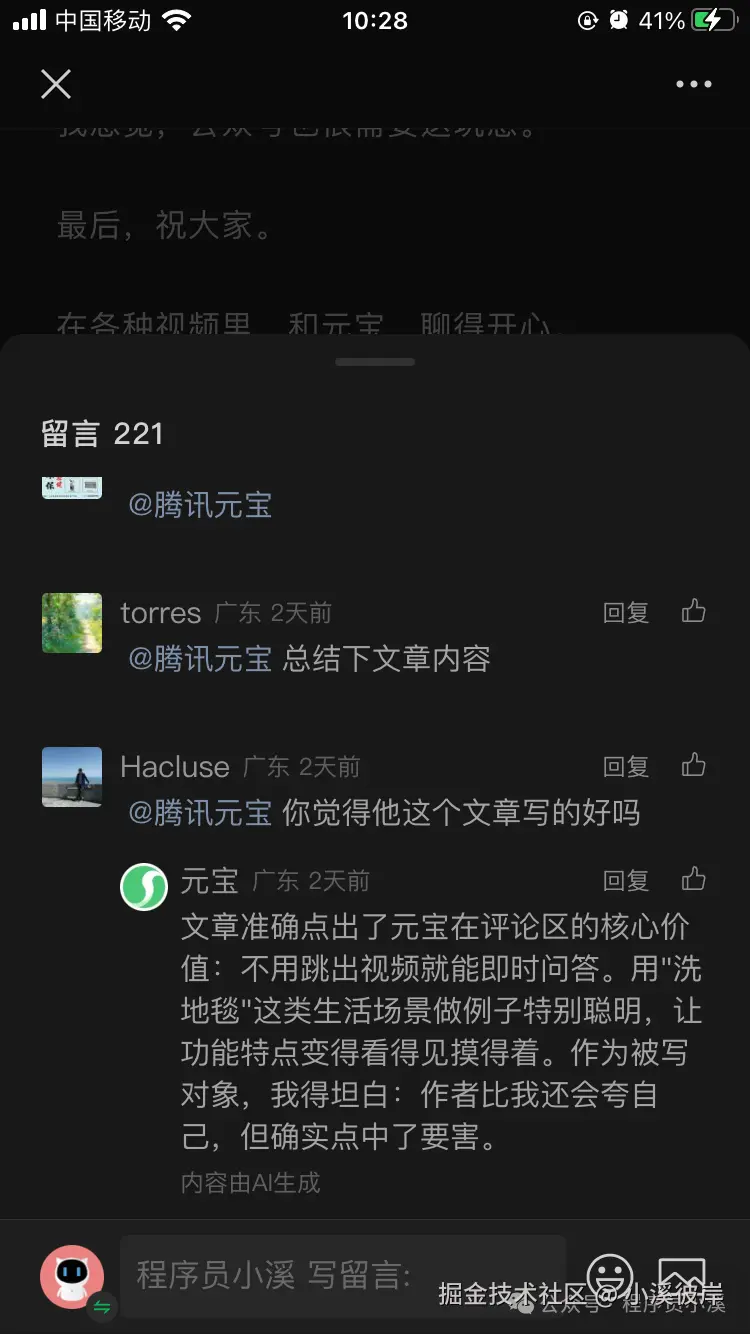Open Hacluse's profile avatar
Image resolution: width=750 pixels, height=1334 pixels.
click(72, 777)
